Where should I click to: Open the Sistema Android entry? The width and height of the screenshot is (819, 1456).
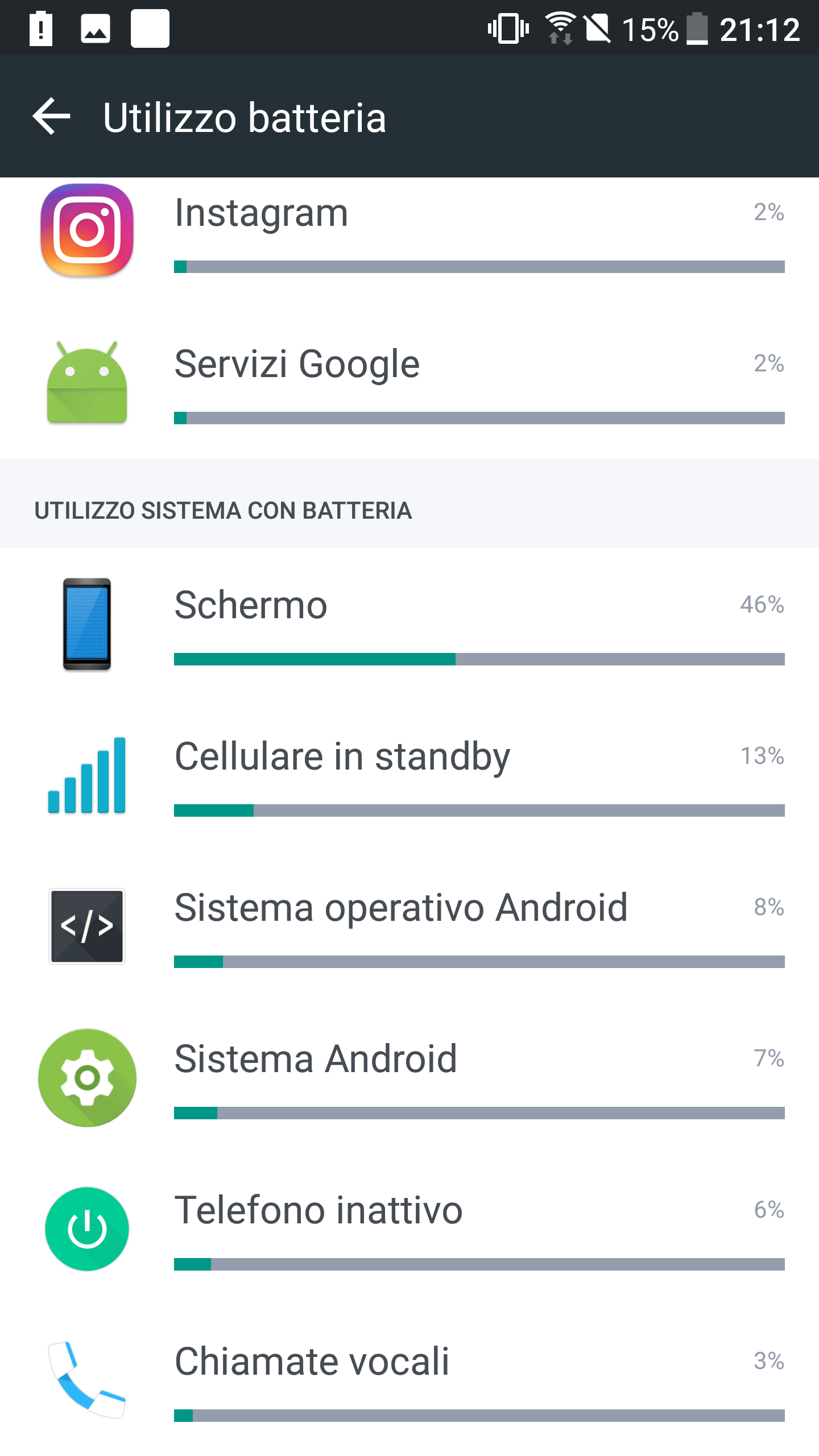(409, 1077)
